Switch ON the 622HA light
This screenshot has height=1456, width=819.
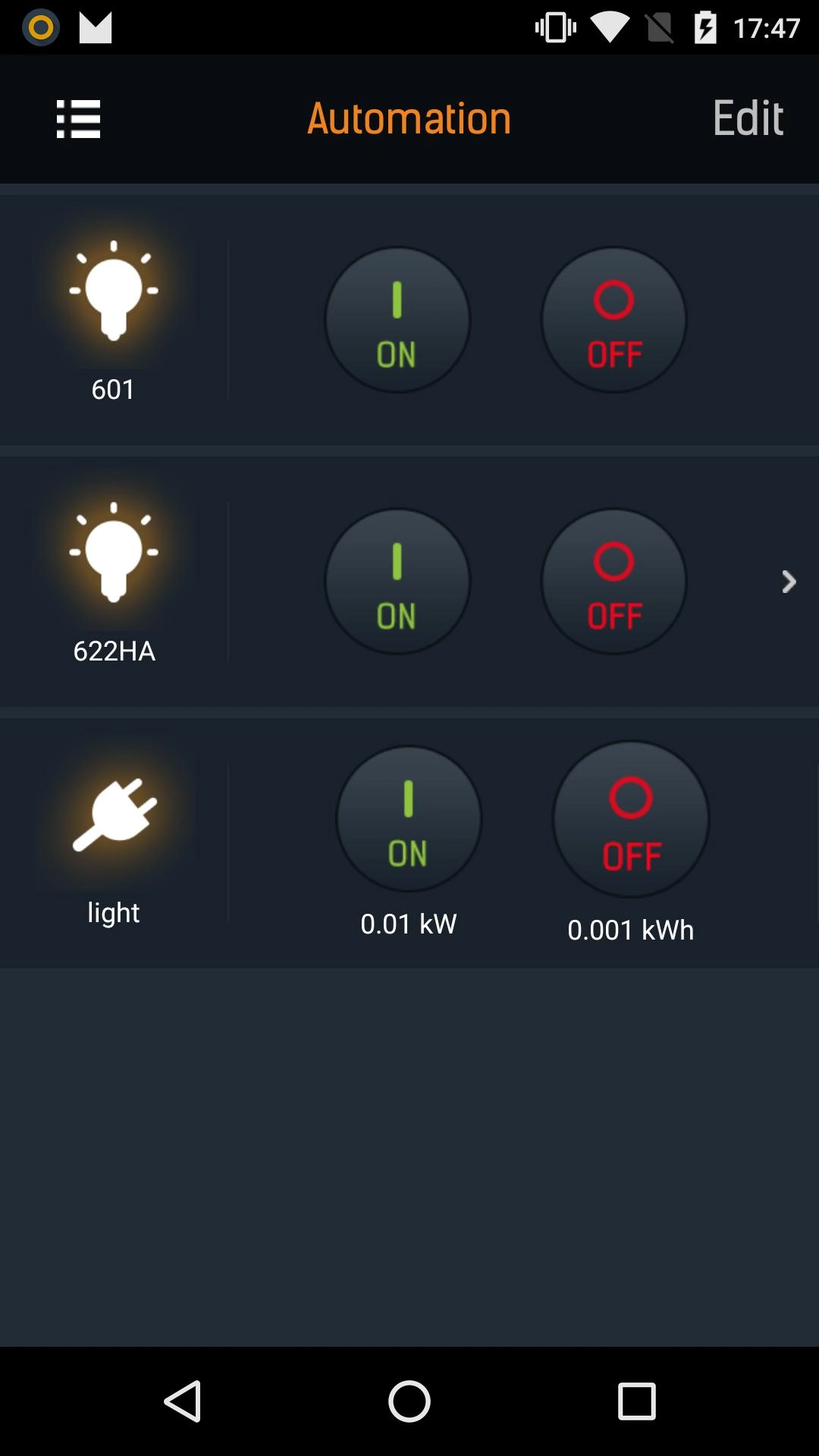(397, 582)
